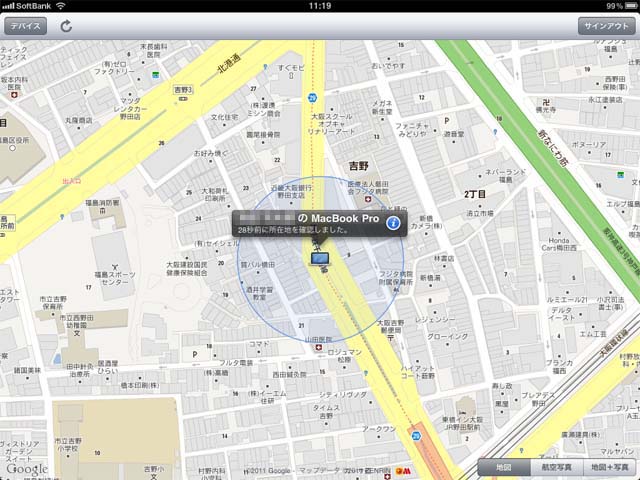The image size is (640, 480).
Task: Open the デバイス device list
Action: coord(24,26)
